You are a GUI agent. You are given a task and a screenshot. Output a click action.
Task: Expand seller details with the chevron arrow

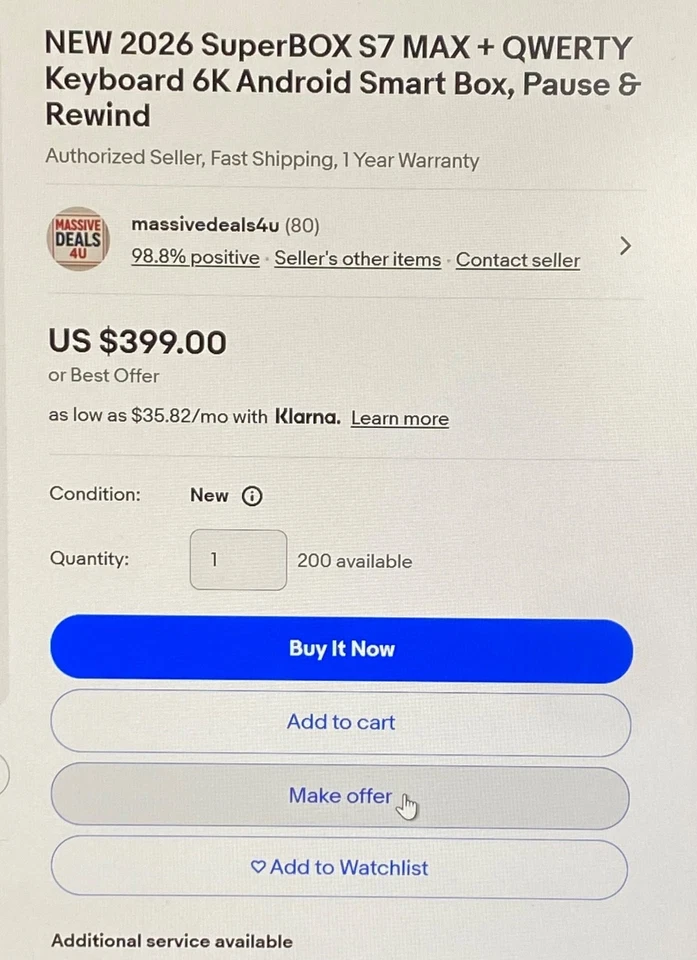coord(625,246)
